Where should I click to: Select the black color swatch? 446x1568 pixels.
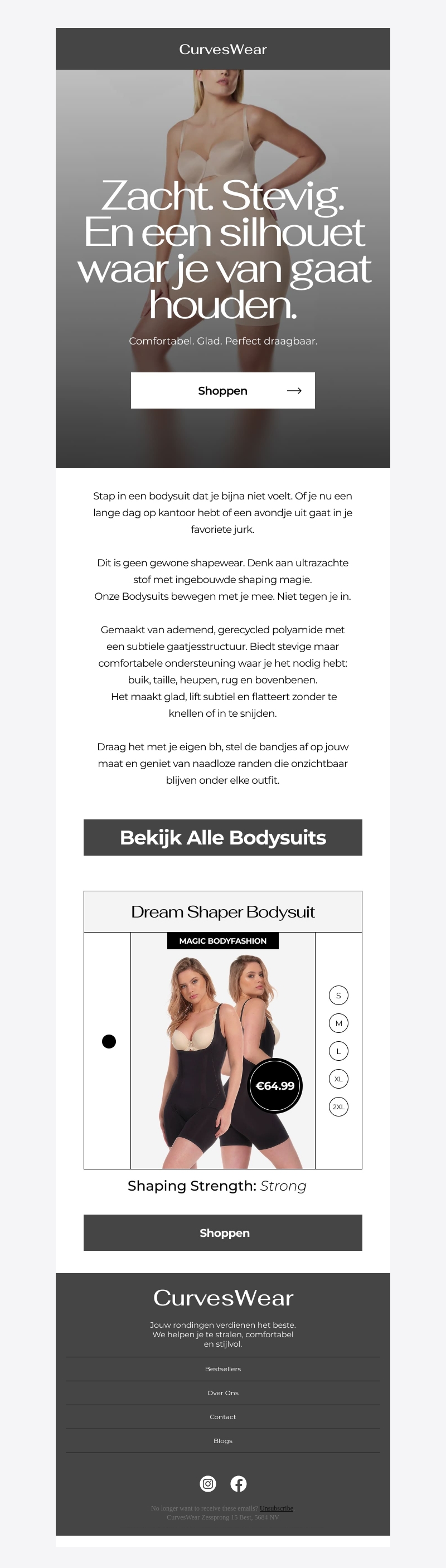[109, 1041]
